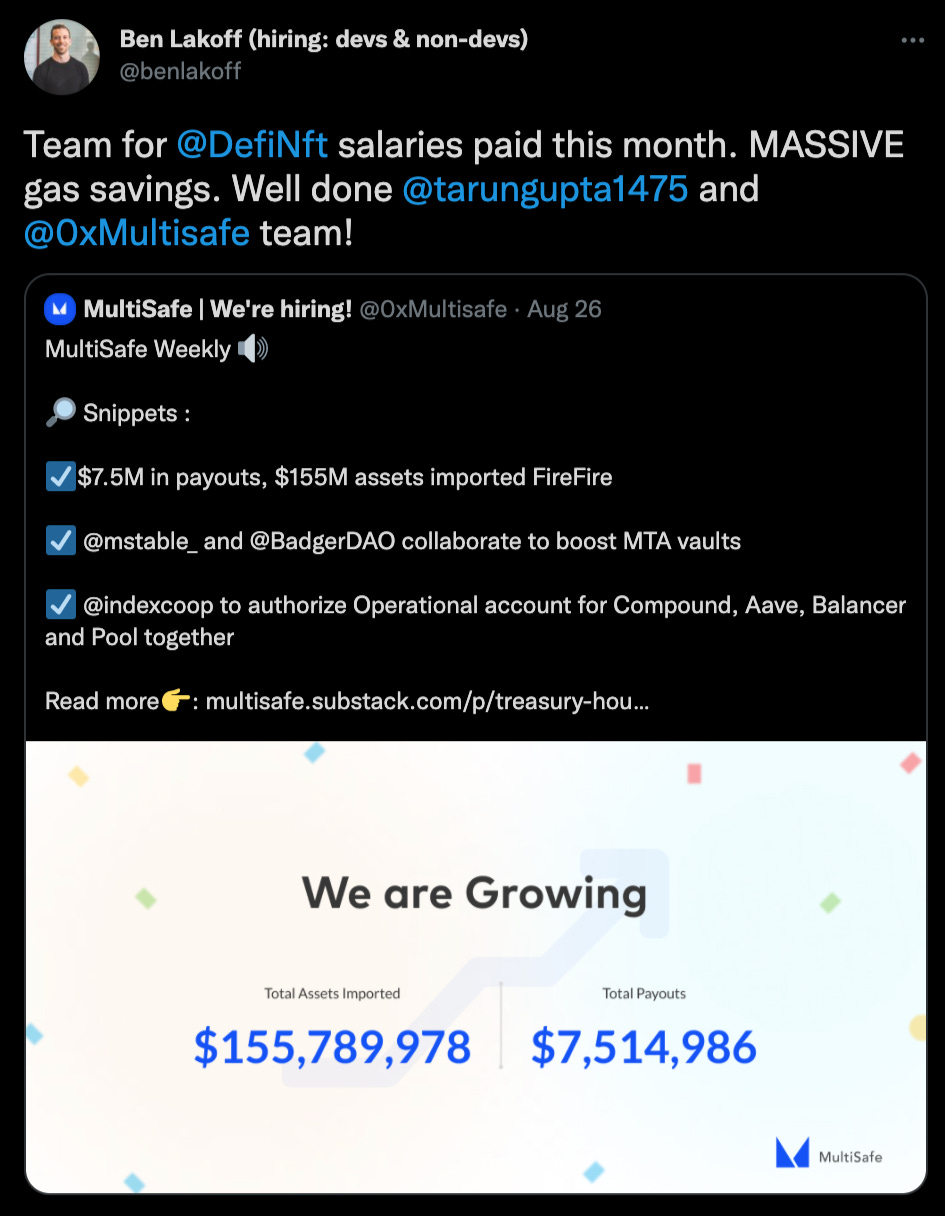Screen dimensions: 945x1216
Task: Visit the @tarungupta1475 profile mention
Action: click(x=545, y=189)
